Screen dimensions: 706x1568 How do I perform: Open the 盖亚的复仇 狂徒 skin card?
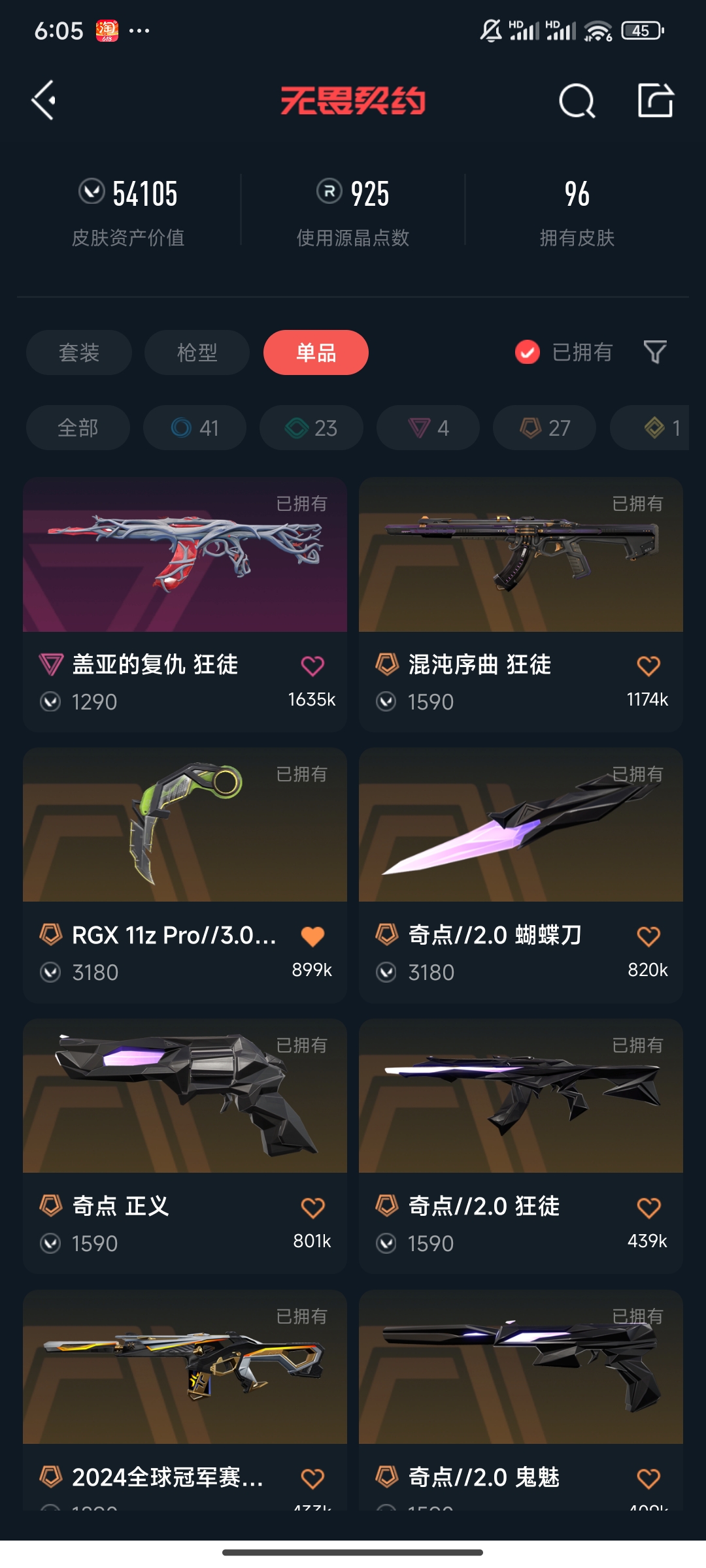point(185,555)
